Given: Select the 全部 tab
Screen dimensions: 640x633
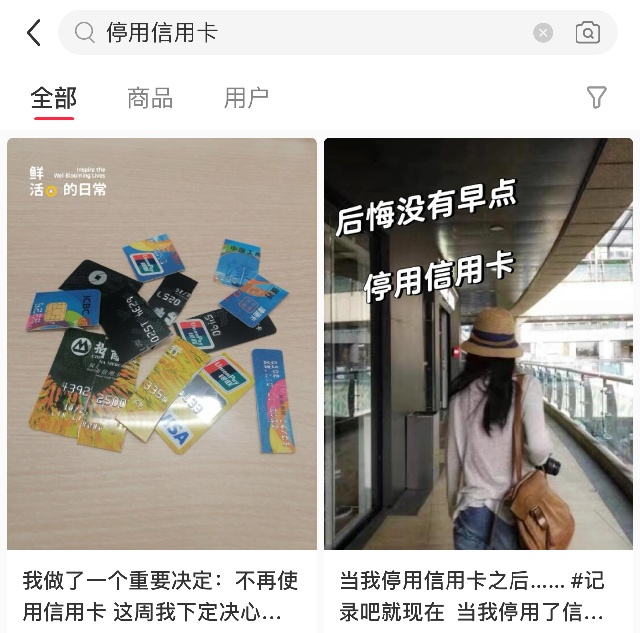Looking at the screenshot, I should 53,98.
